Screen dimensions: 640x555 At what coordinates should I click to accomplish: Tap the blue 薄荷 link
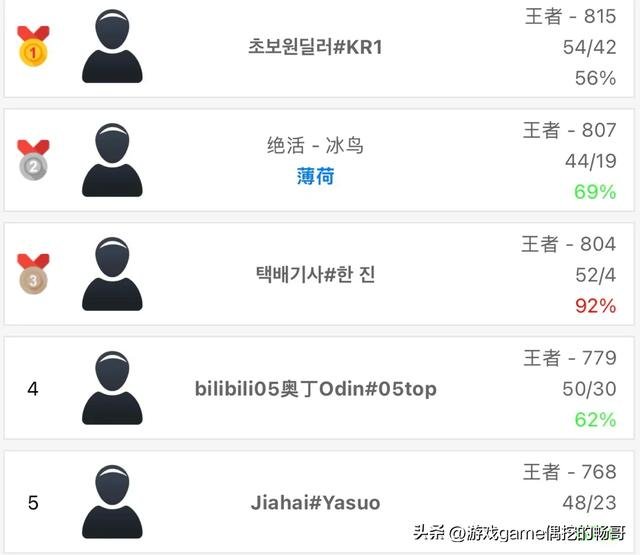click(315, 176)
